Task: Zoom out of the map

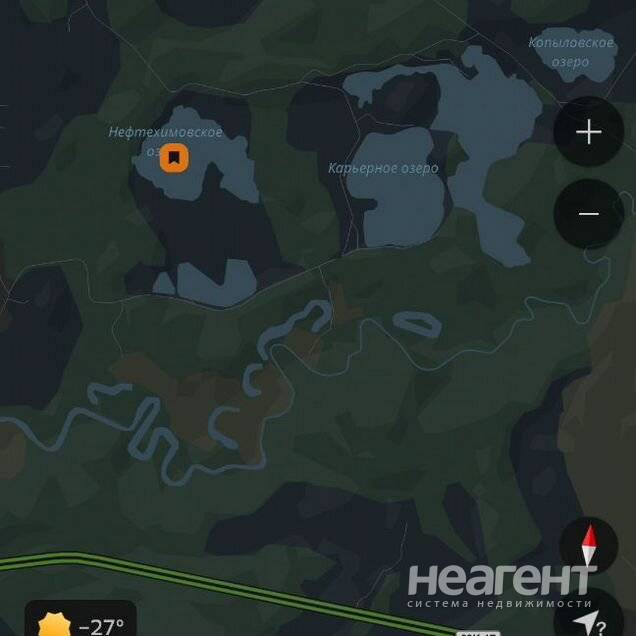Action: point(588,214)
